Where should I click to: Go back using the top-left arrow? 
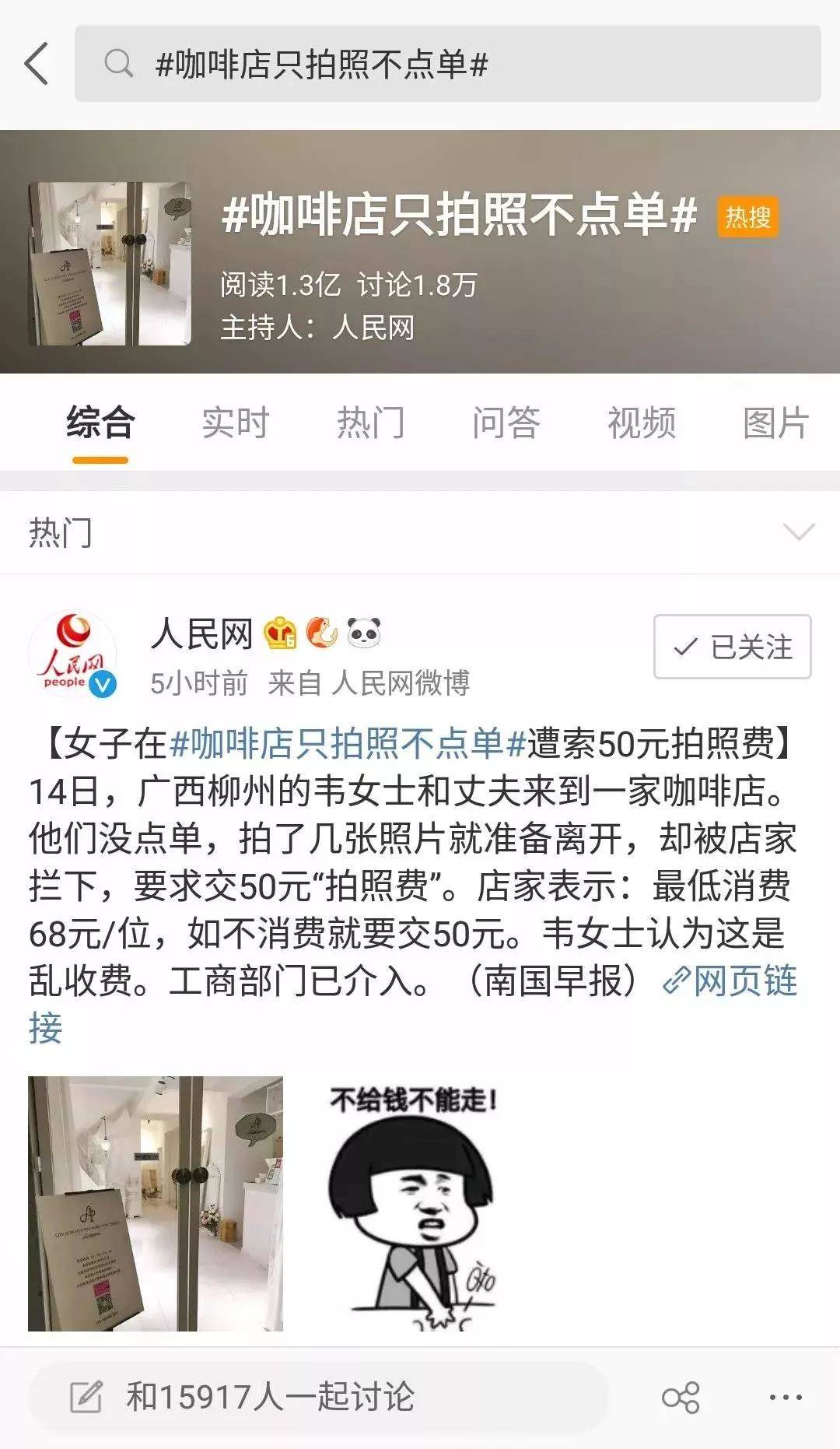[x=37, y=64]
